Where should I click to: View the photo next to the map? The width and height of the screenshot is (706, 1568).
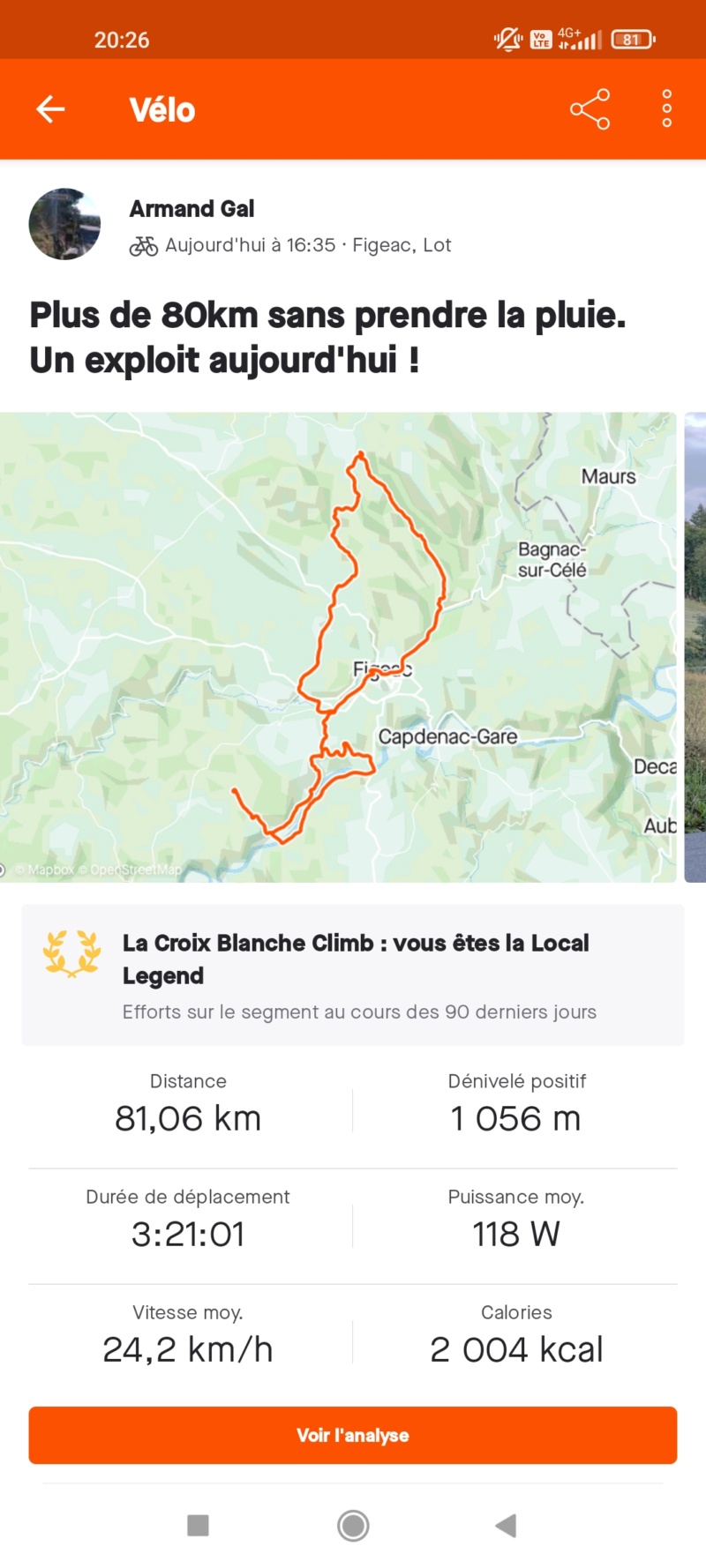[x=695, y=646]
